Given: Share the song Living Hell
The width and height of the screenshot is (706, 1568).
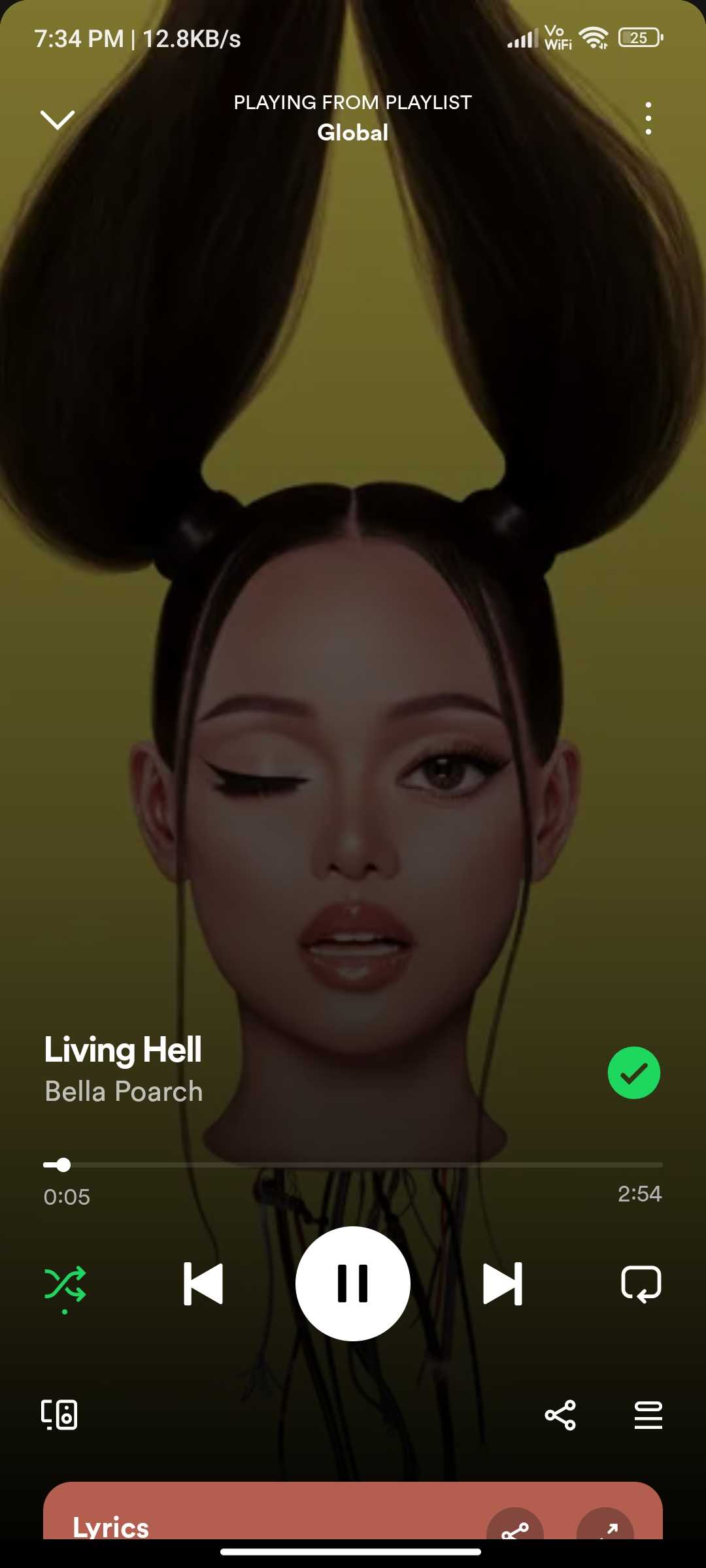Looking at the screenshot, I should [560, 1415].
